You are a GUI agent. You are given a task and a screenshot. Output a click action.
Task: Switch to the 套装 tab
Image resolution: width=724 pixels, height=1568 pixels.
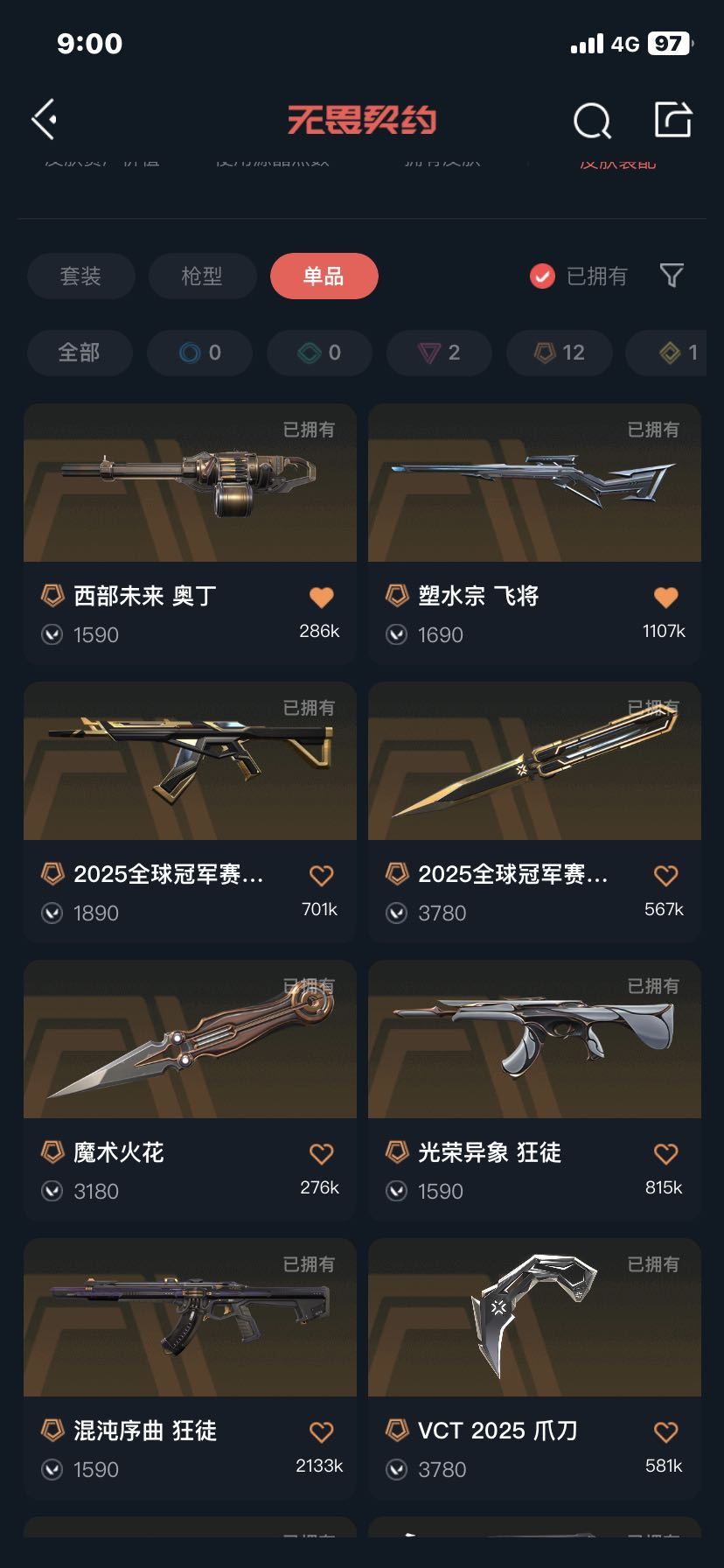click(x=80, y=276)
